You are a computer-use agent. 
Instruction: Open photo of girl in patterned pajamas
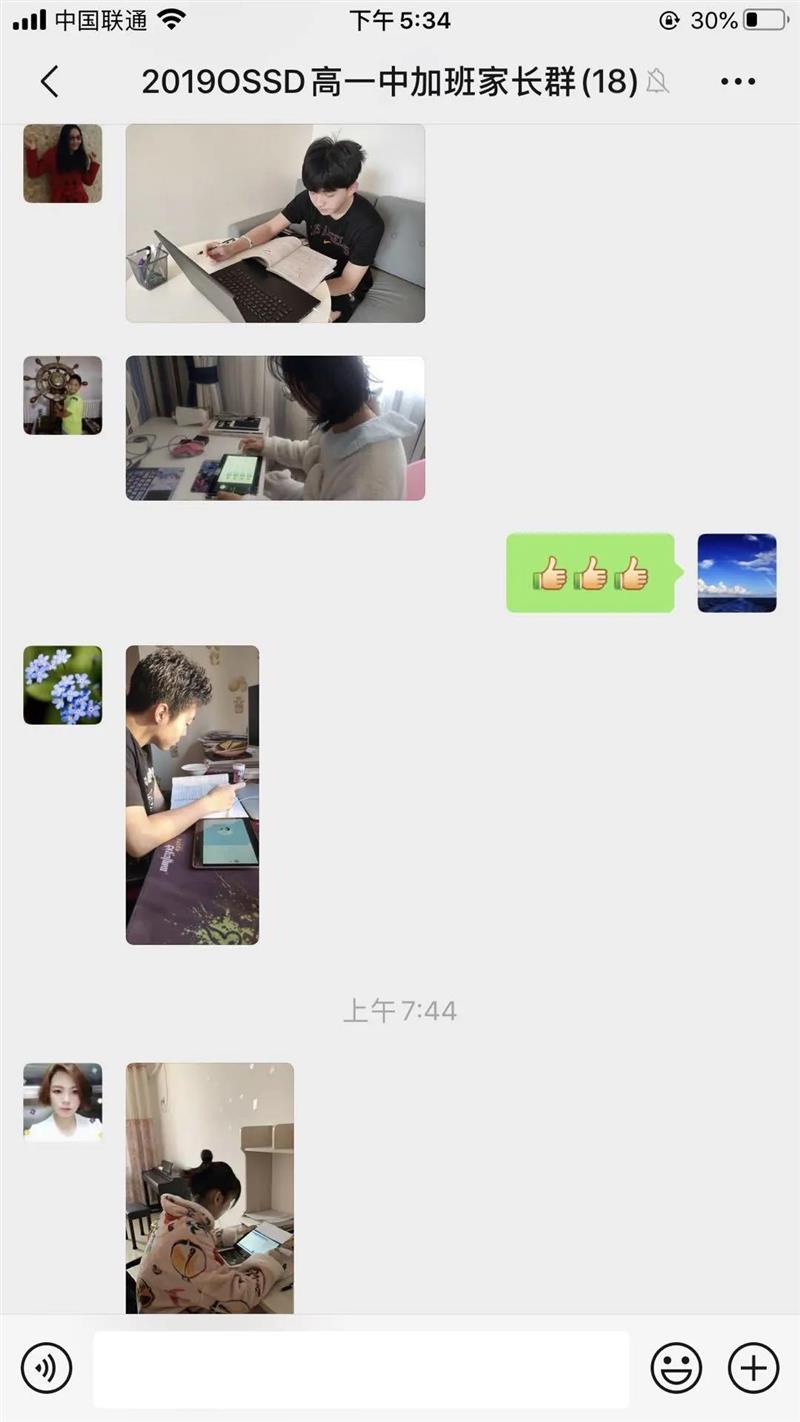coord(210,1188)
